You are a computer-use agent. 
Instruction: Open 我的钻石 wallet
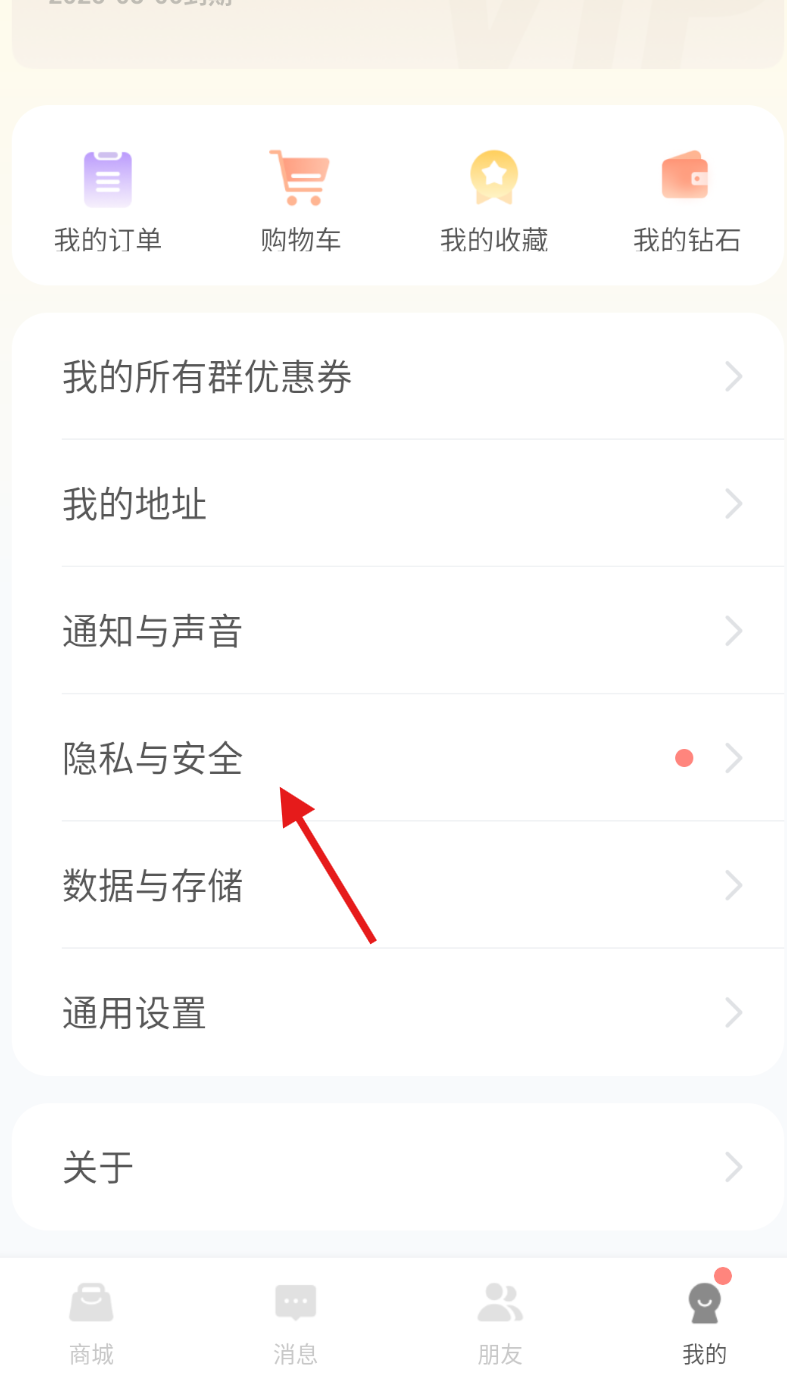(686, 200)
